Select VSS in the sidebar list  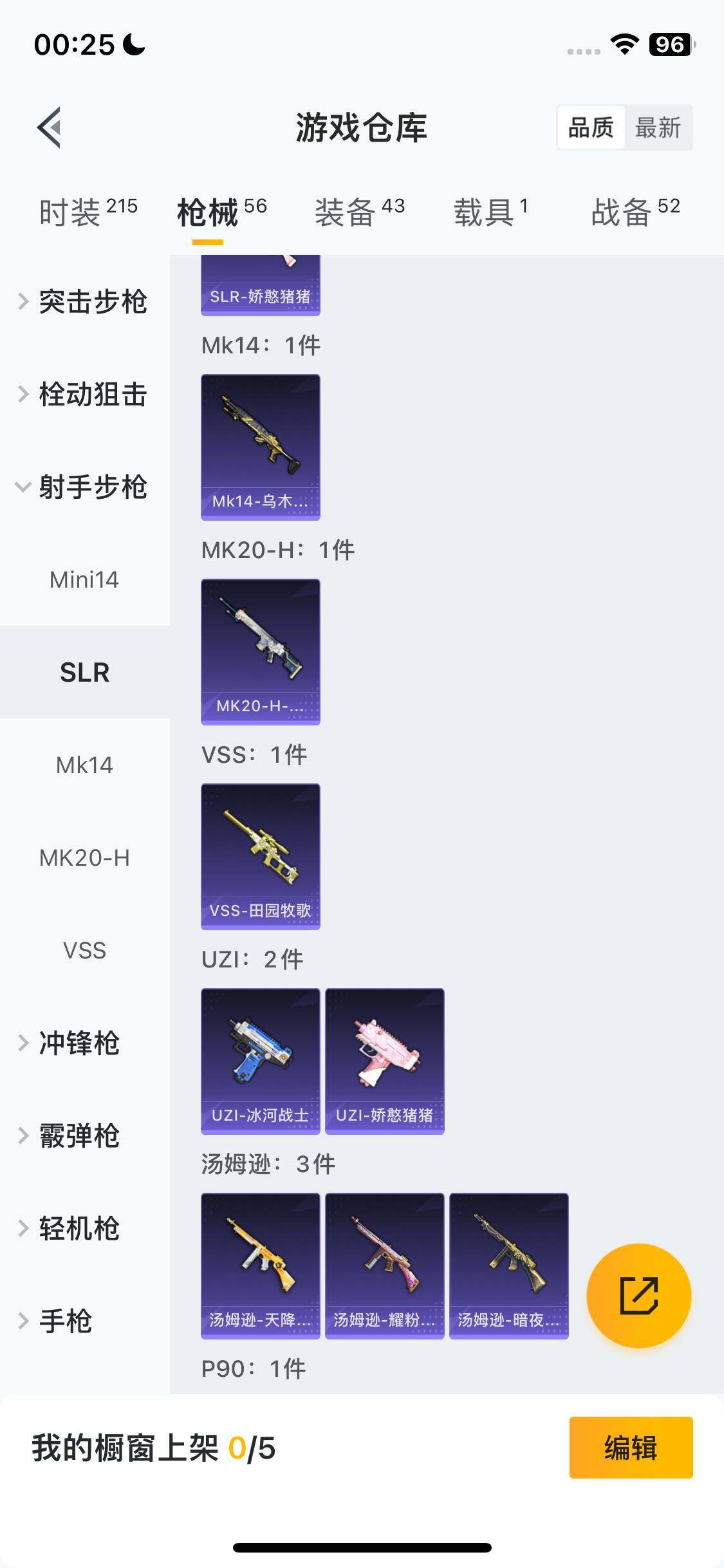coord(84,951)
